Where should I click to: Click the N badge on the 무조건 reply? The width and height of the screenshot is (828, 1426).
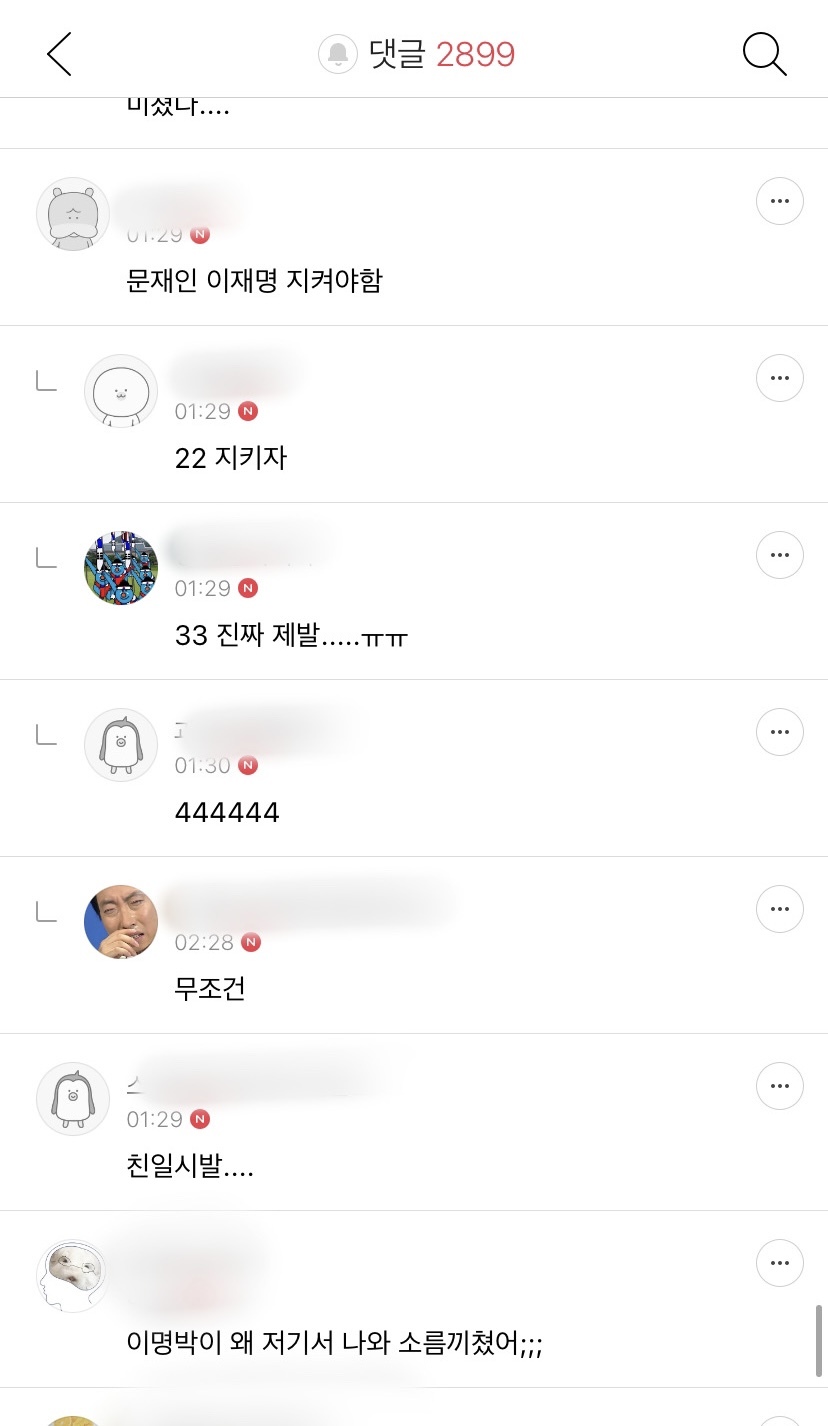click(x=247, y=941)
